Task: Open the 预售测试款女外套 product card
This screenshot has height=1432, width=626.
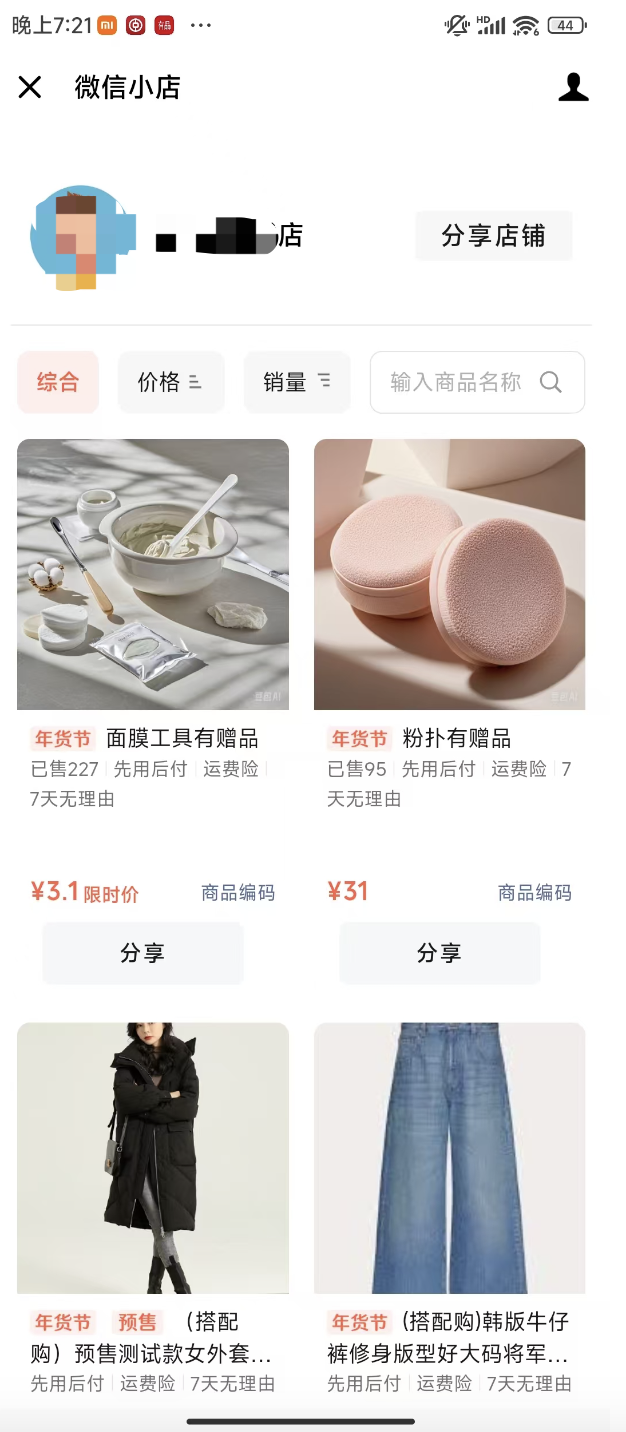Action: click(153, 1158)
